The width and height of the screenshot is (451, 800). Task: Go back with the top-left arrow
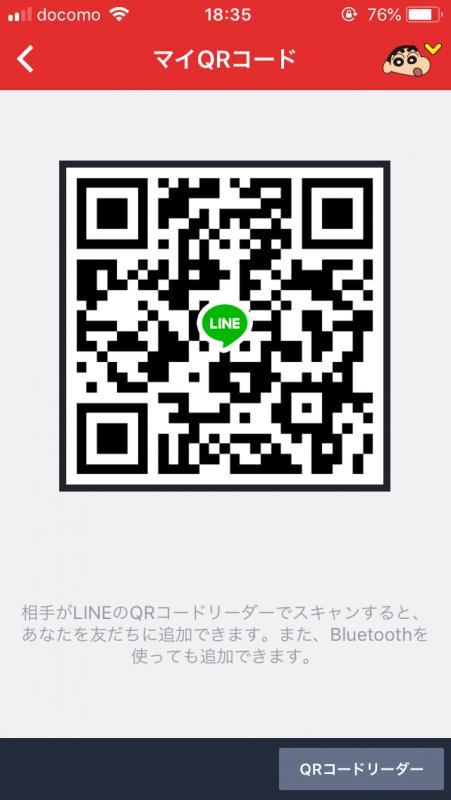tap(24, 60)
